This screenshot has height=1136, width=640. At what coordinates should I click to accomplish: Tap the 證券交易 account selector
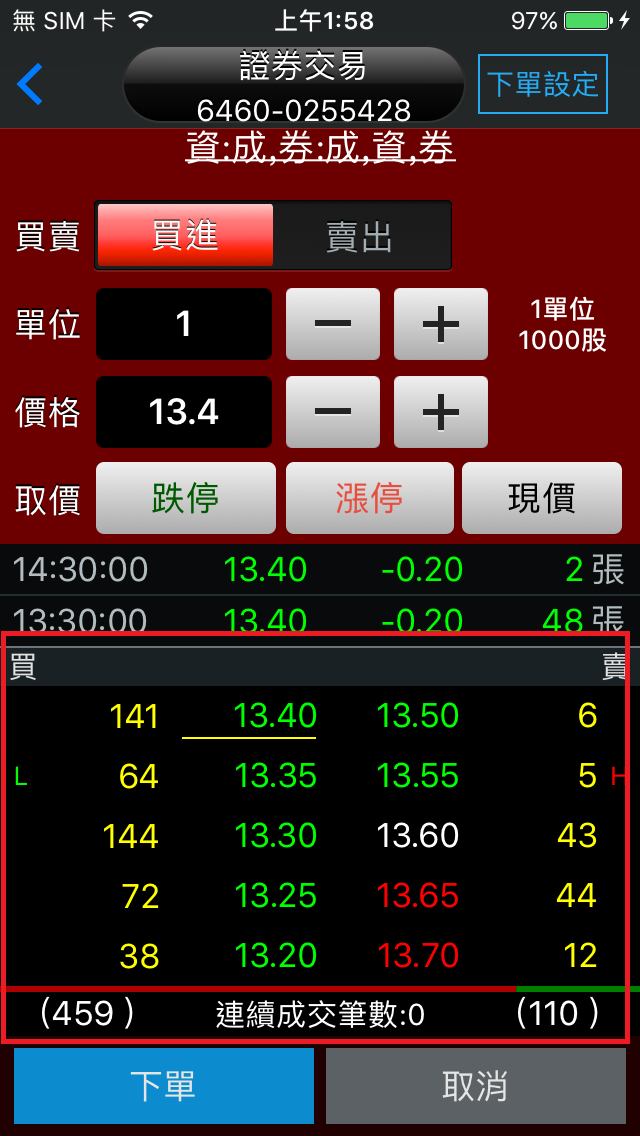tap(294, 85)
